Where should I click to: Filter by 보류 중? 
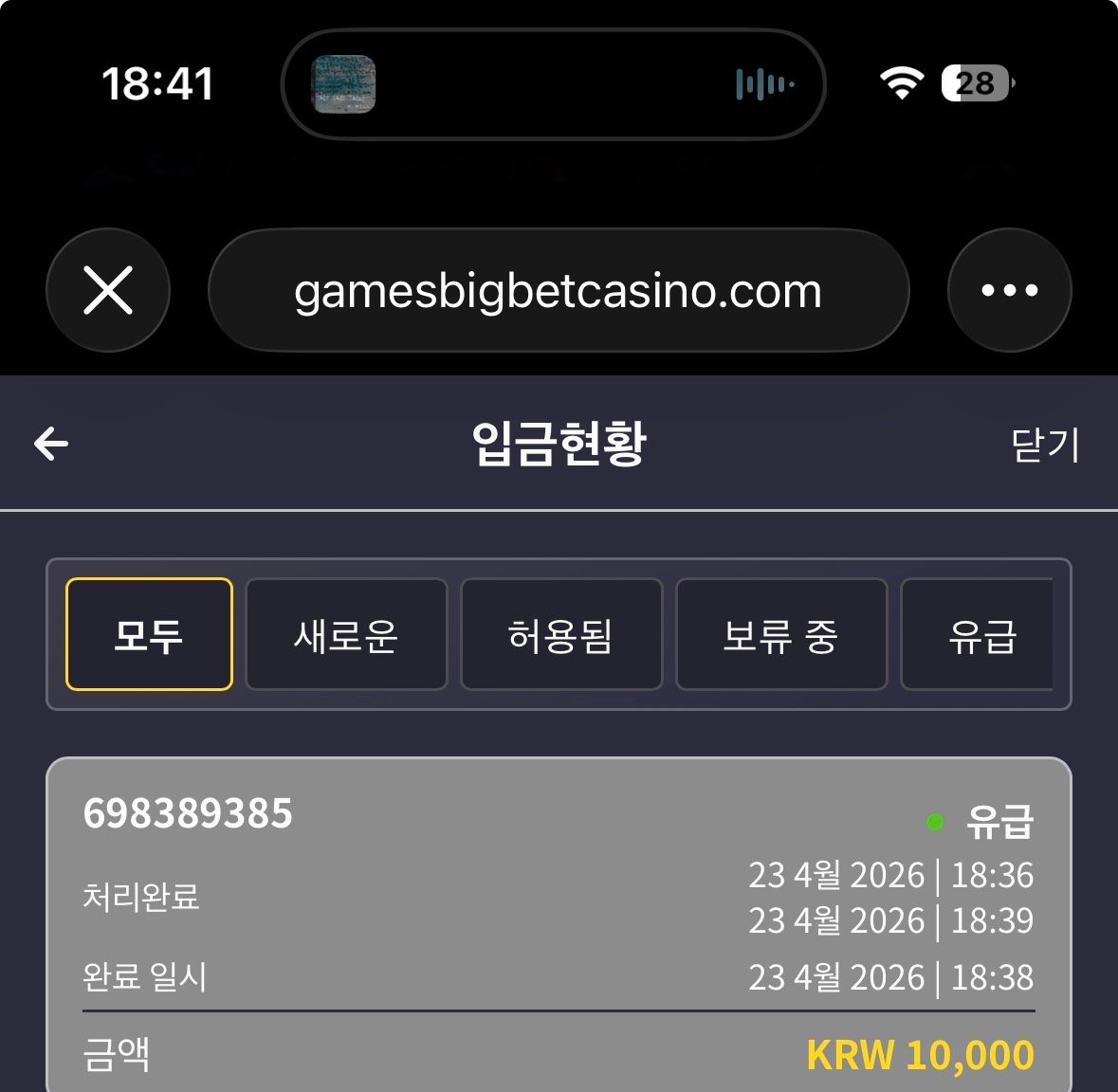tap(780, 634)
